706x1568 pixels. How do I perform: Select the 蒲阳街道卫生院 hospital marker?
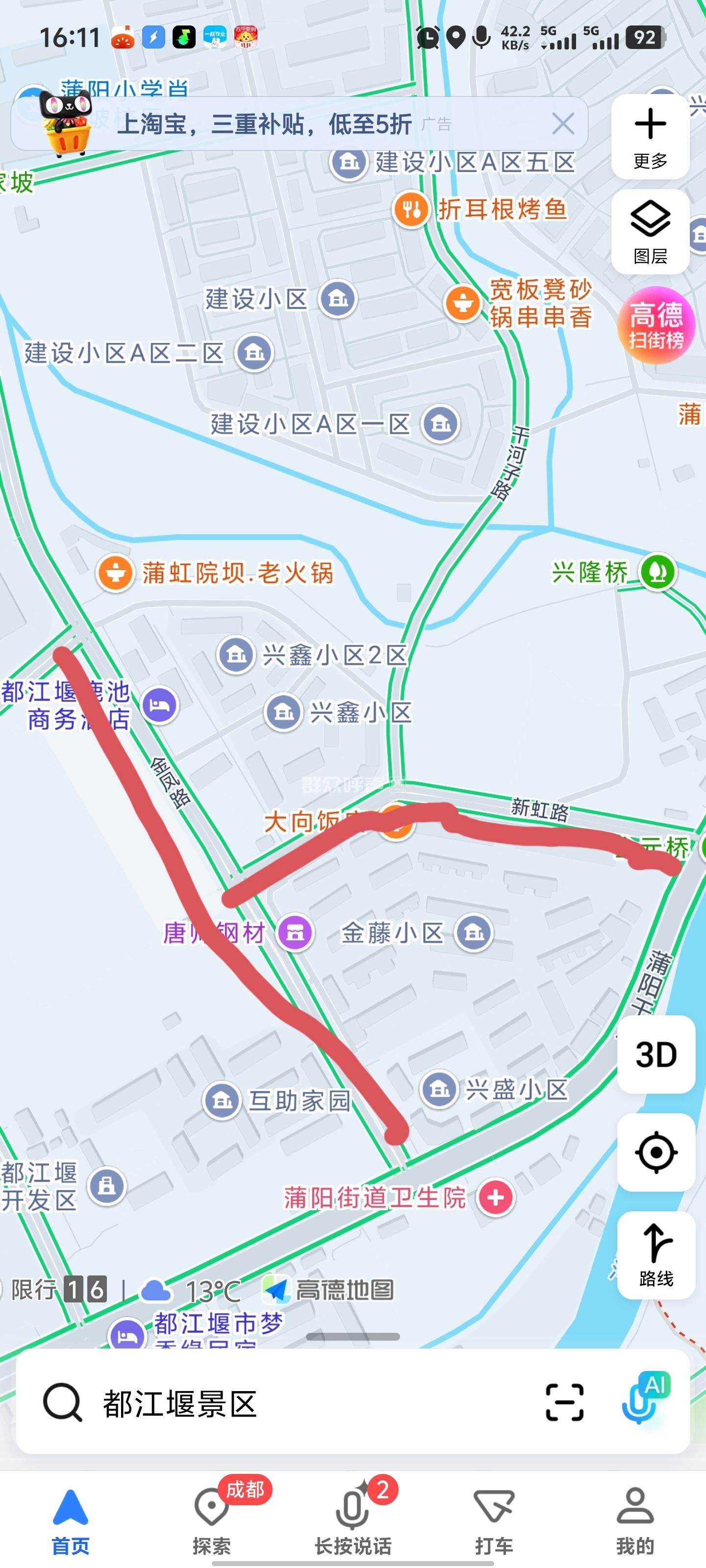495,1197
